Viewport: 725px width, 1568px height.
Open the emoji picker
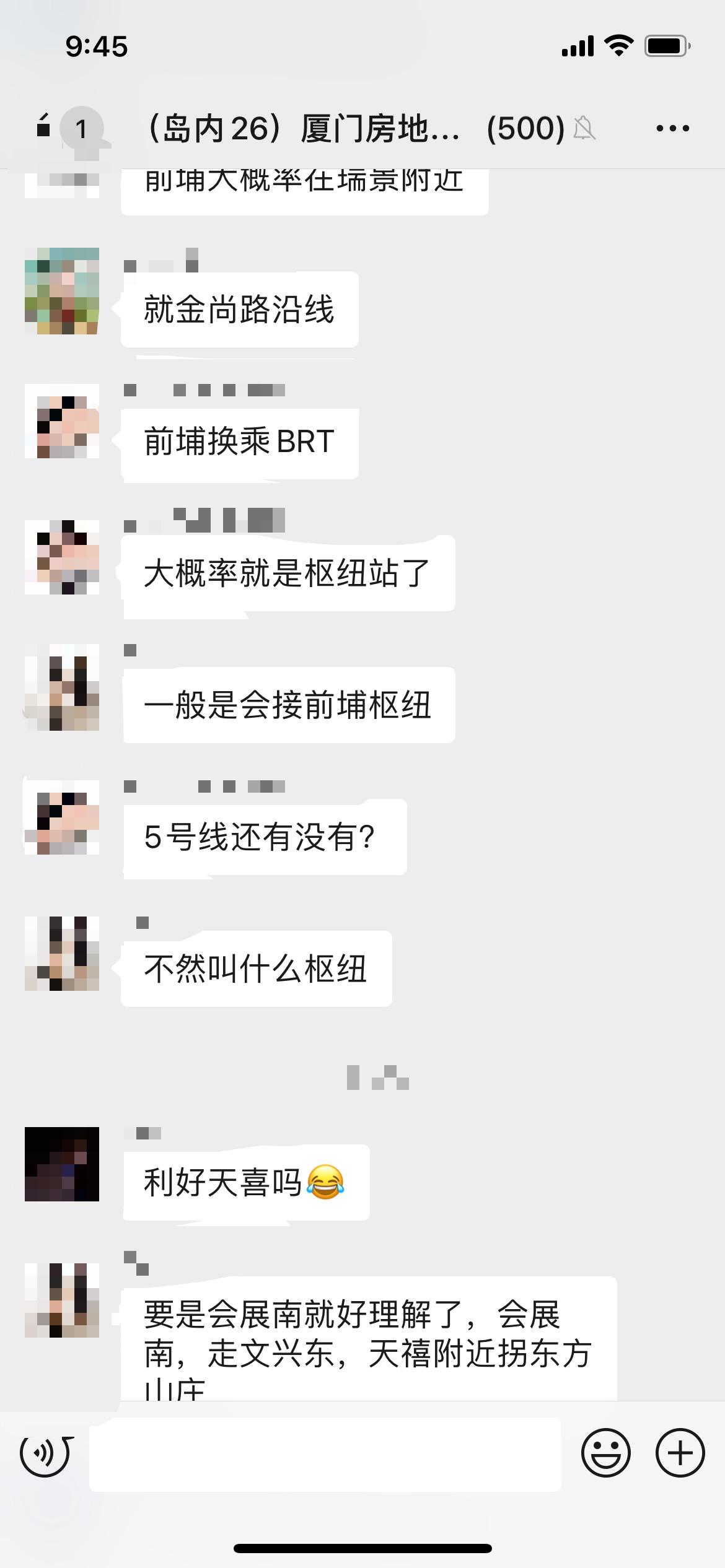[605, 1453]
